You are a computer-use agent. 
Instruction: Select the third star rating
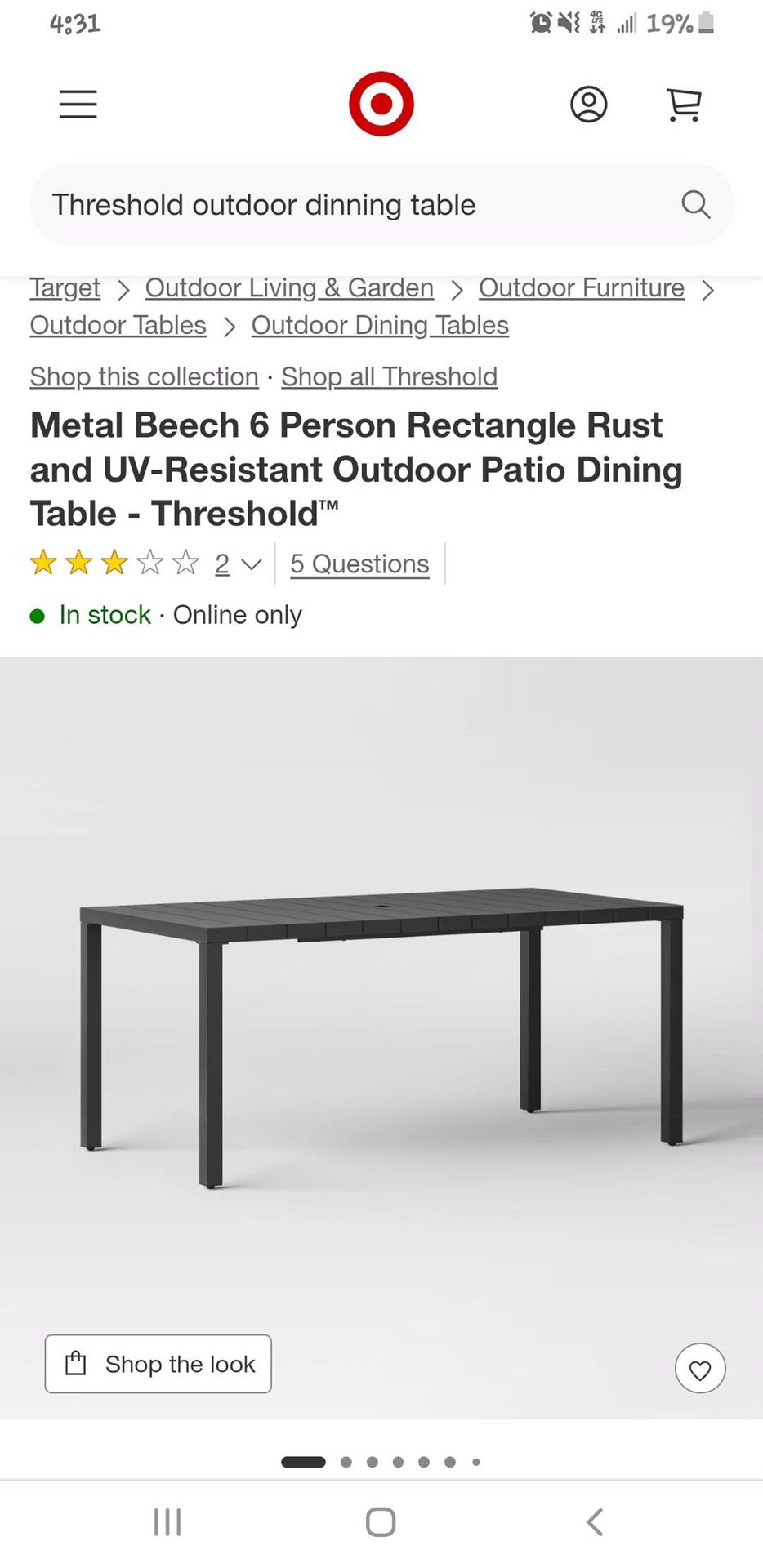[114, 563]
